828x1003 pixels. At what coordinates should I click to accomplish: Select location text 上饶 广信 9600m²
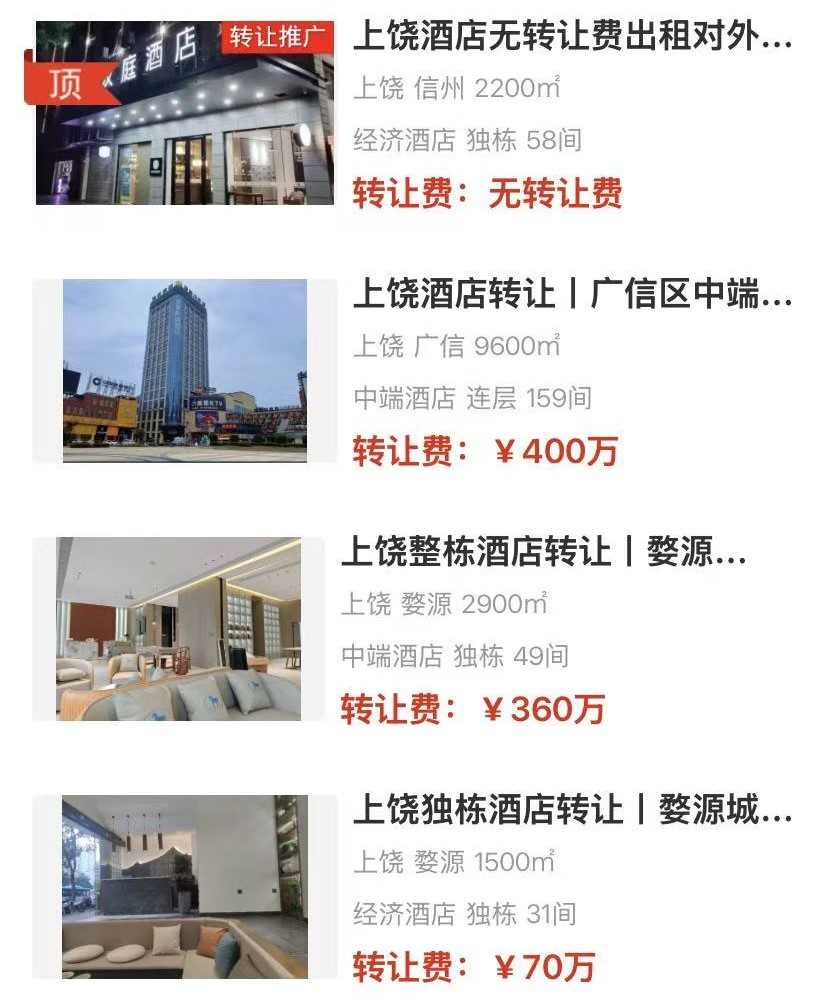click(455, 347)
